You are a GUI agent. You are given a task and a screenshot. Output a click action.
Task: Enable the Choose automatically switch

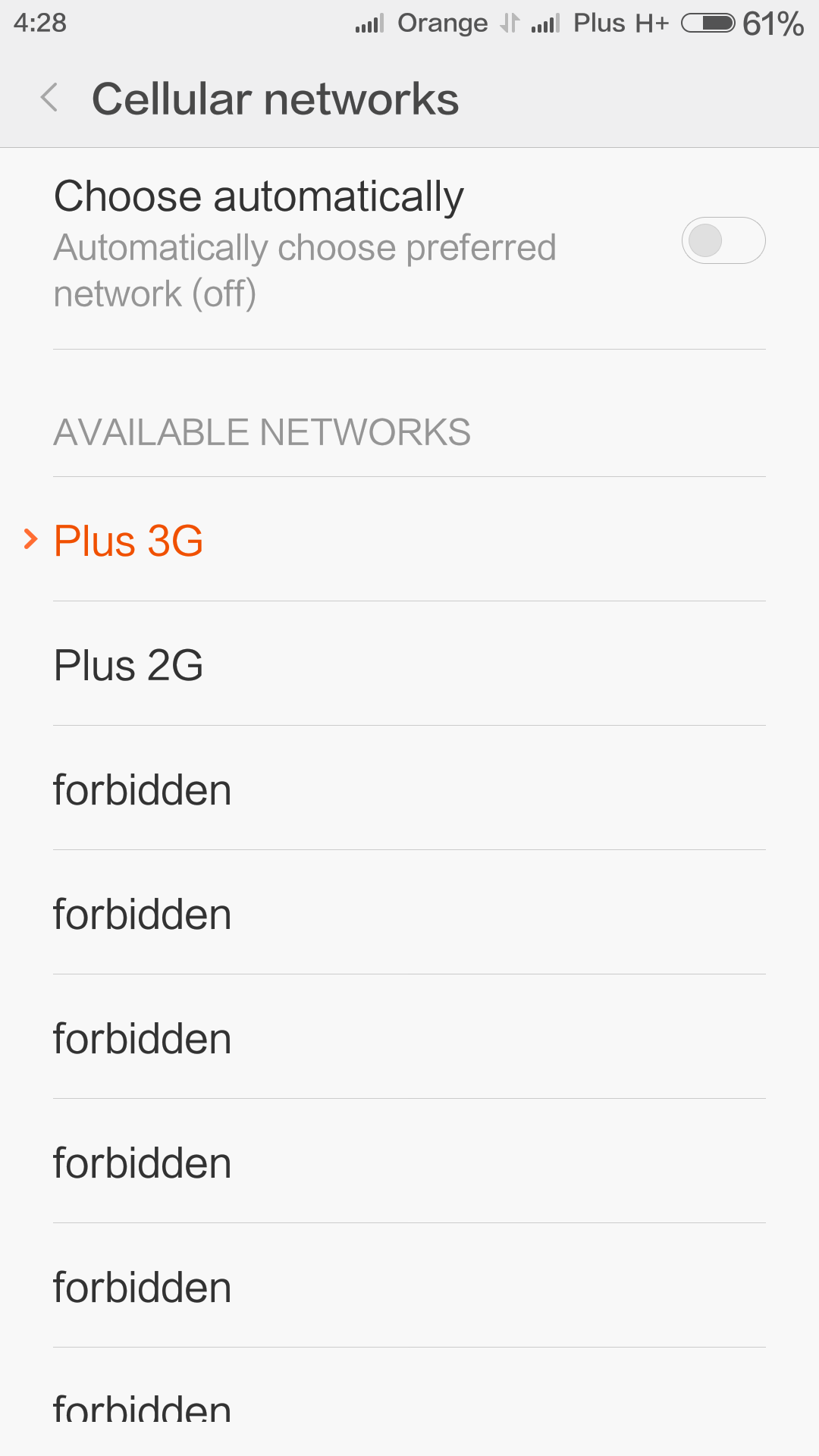723,241
